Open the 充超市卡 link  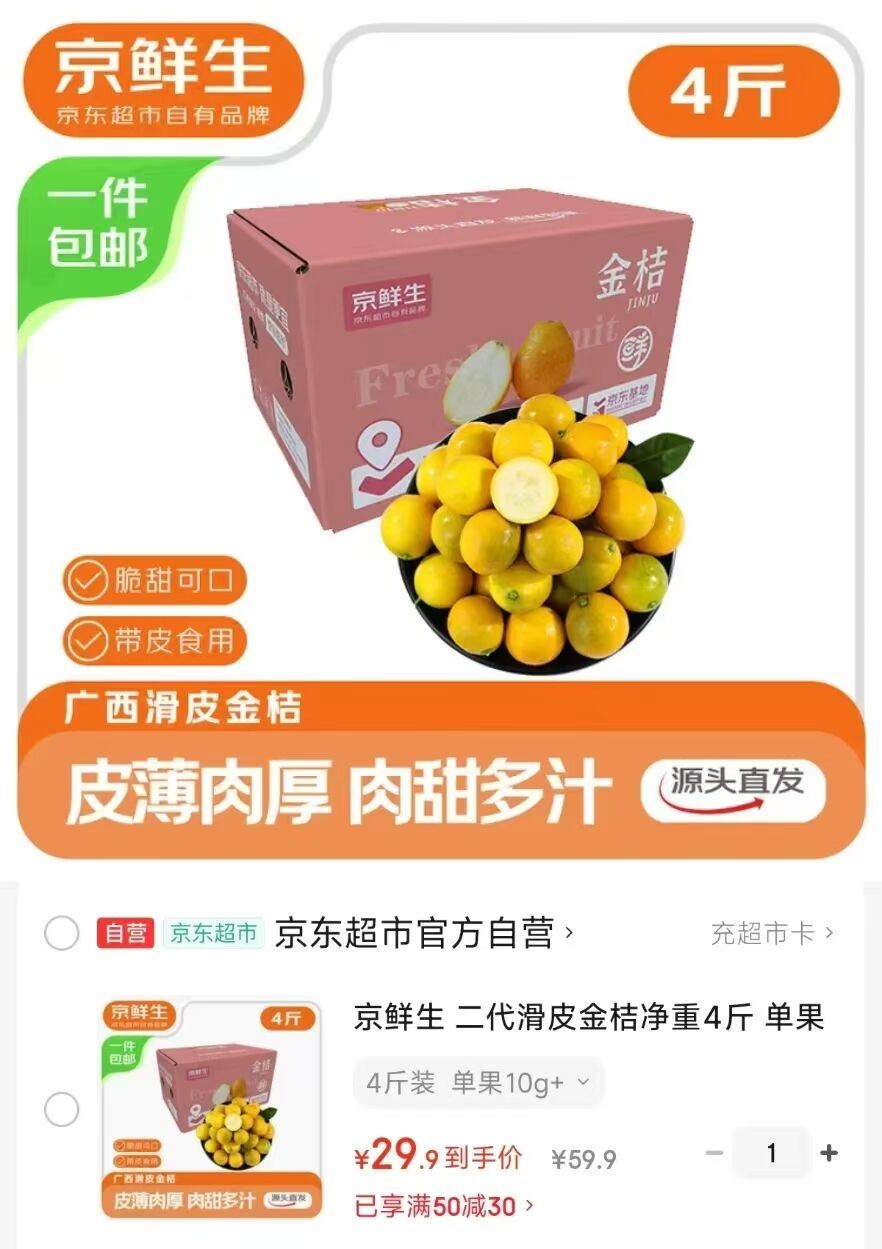point(771,934)
